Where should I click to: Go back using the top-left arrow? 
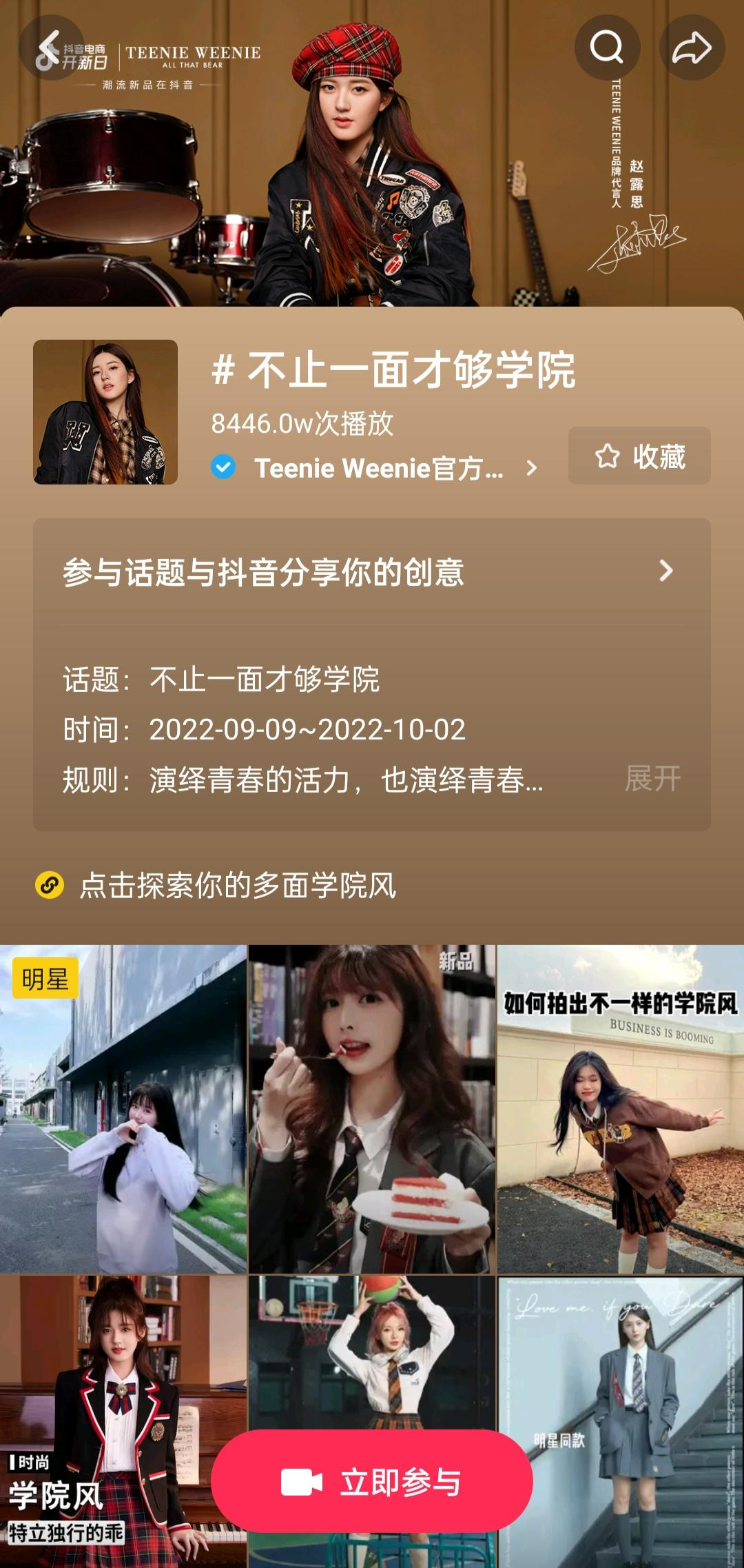[x=50, y=48]
